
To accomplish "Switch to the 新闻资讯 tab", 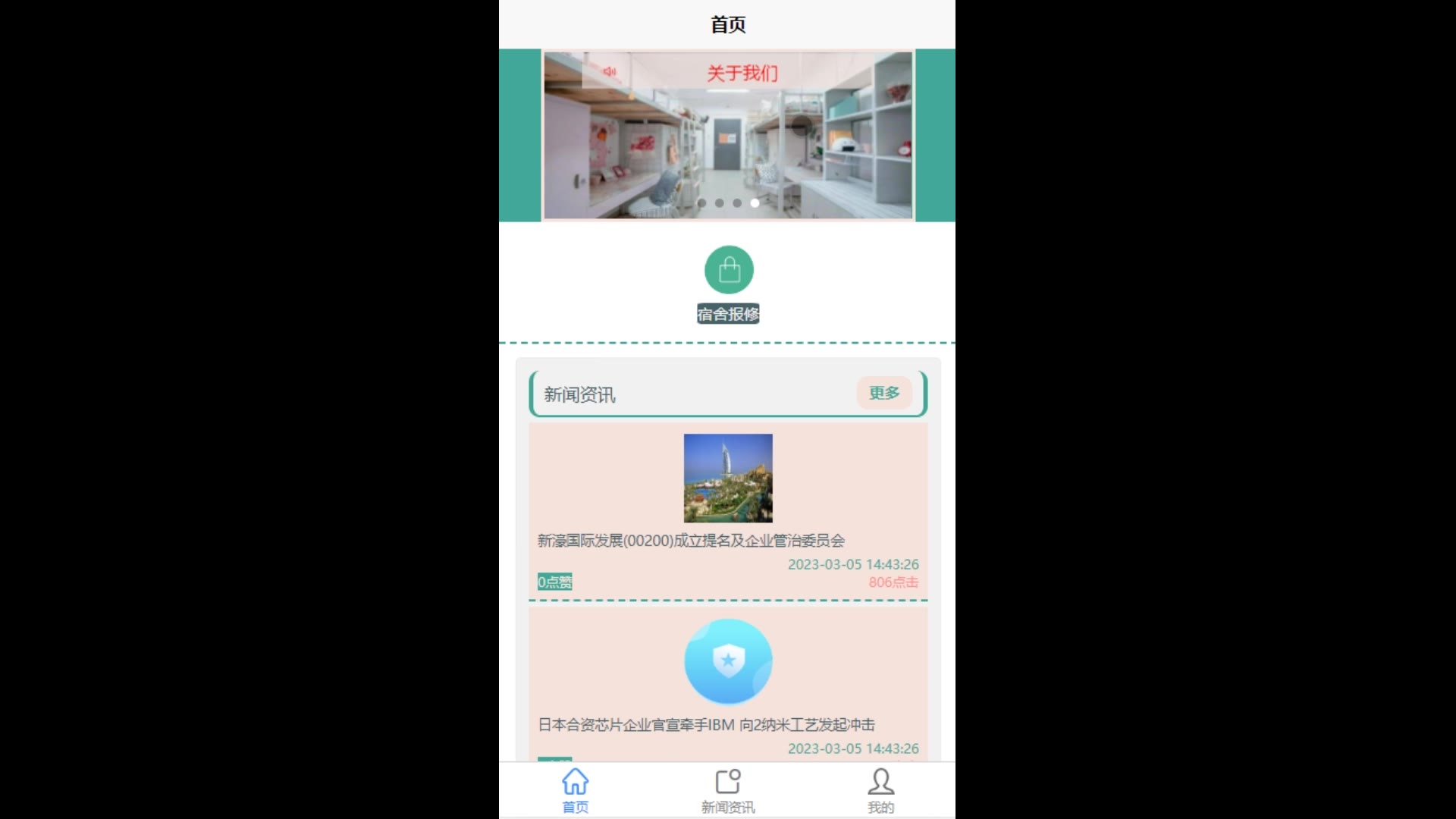I will [727, 790].
